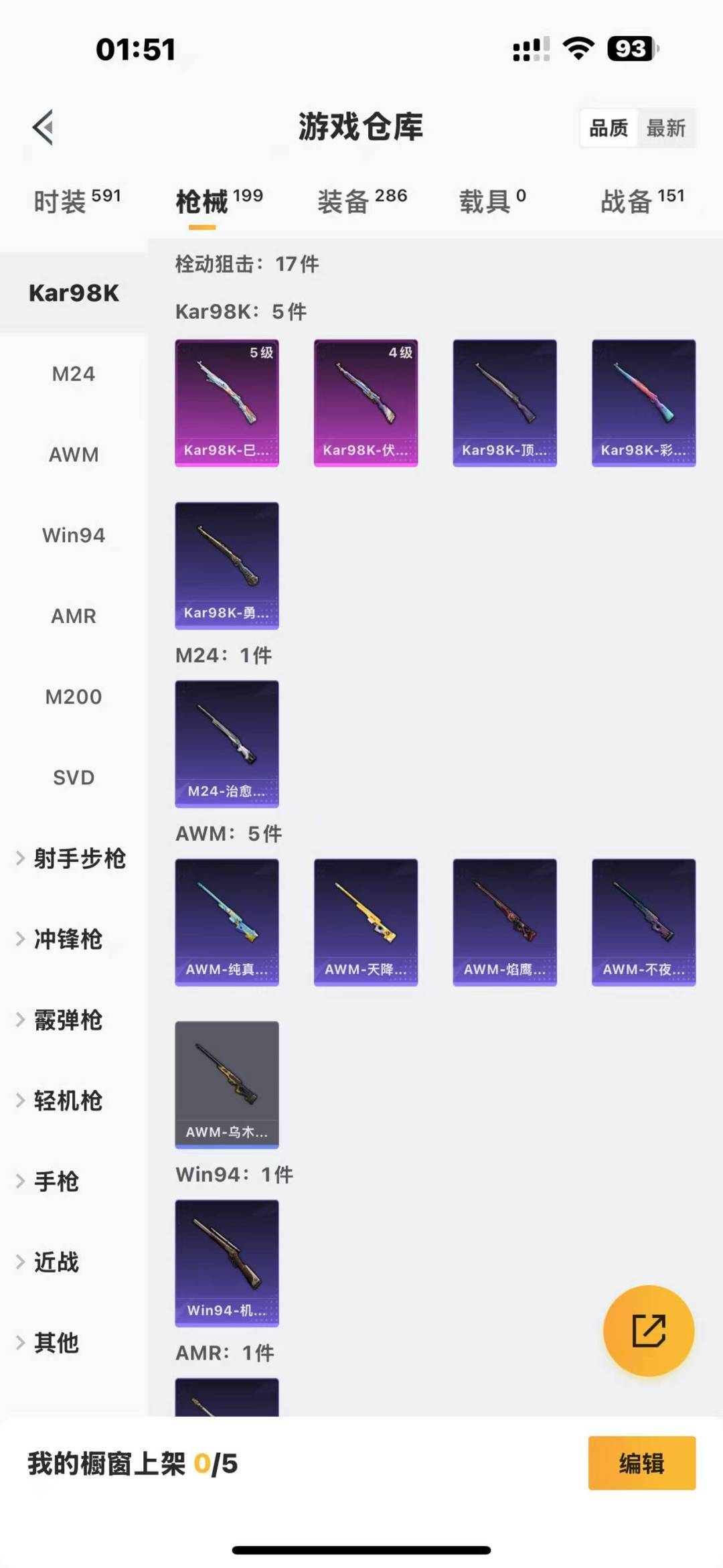Switch to the 装备 tab
Image resolution: width=723 pixels, height=1568 pixels.
tap(361, 201)
